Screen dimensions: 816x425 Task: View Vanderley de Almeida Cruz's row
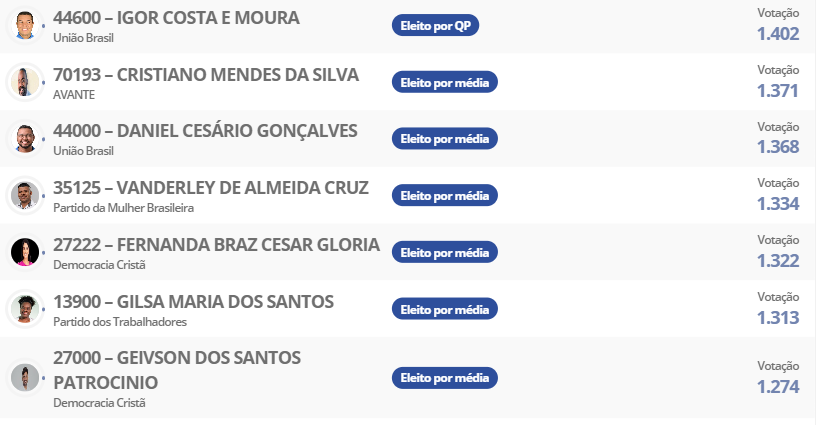(x=210, y=188)
